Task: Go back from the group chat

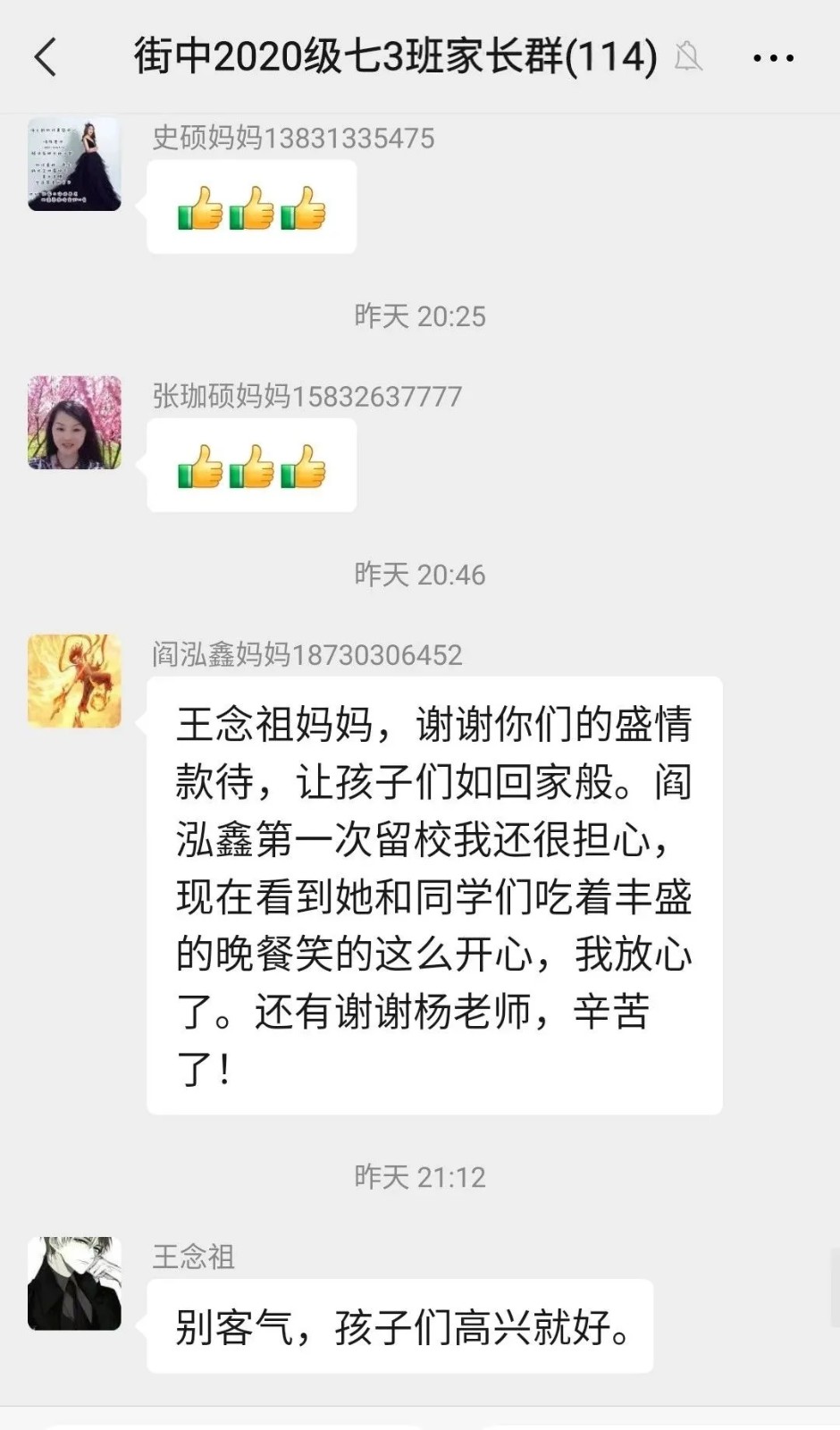Action: point(46,58)
